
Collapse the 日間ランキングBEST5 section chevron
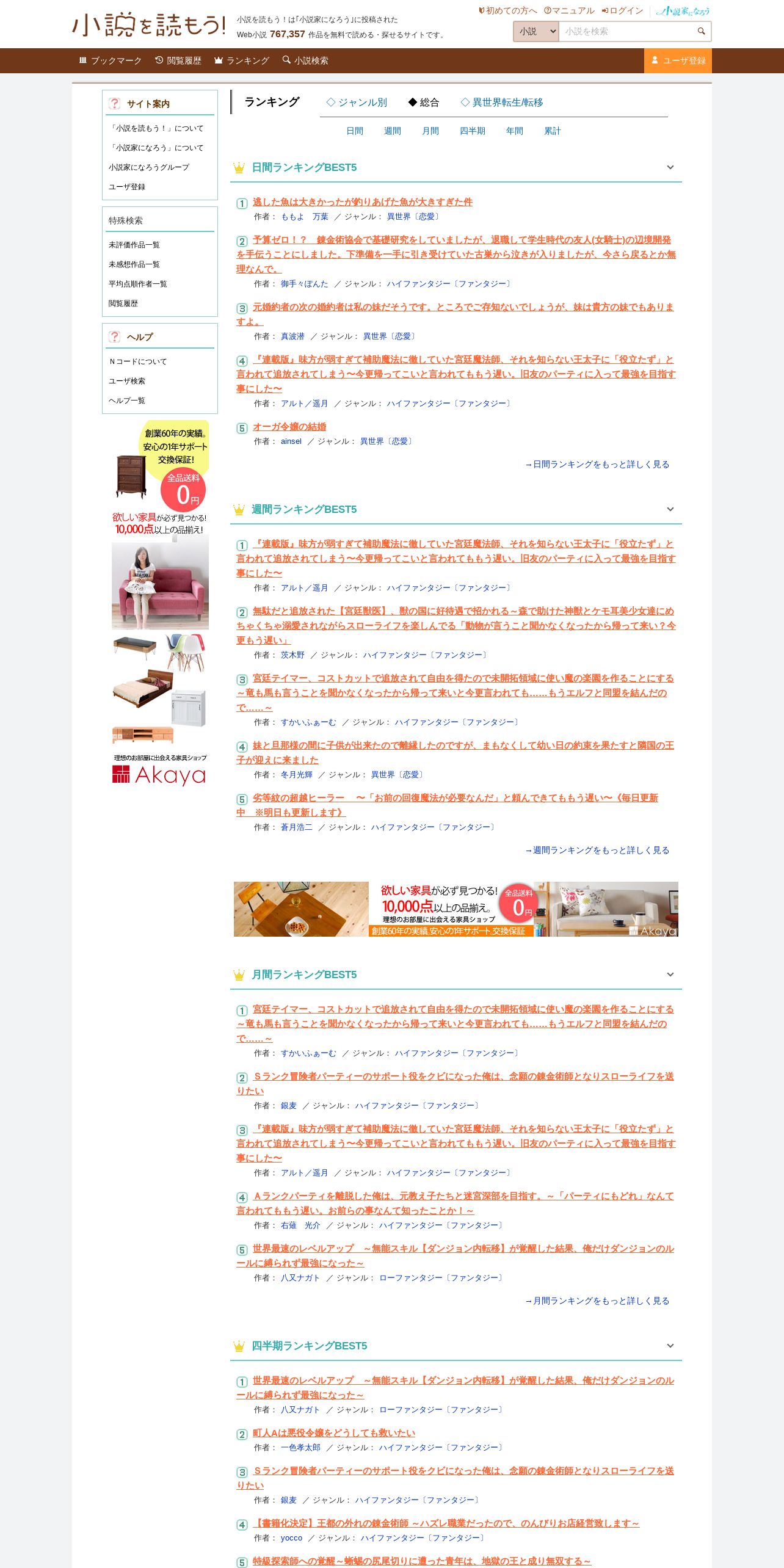pos(670,167)
